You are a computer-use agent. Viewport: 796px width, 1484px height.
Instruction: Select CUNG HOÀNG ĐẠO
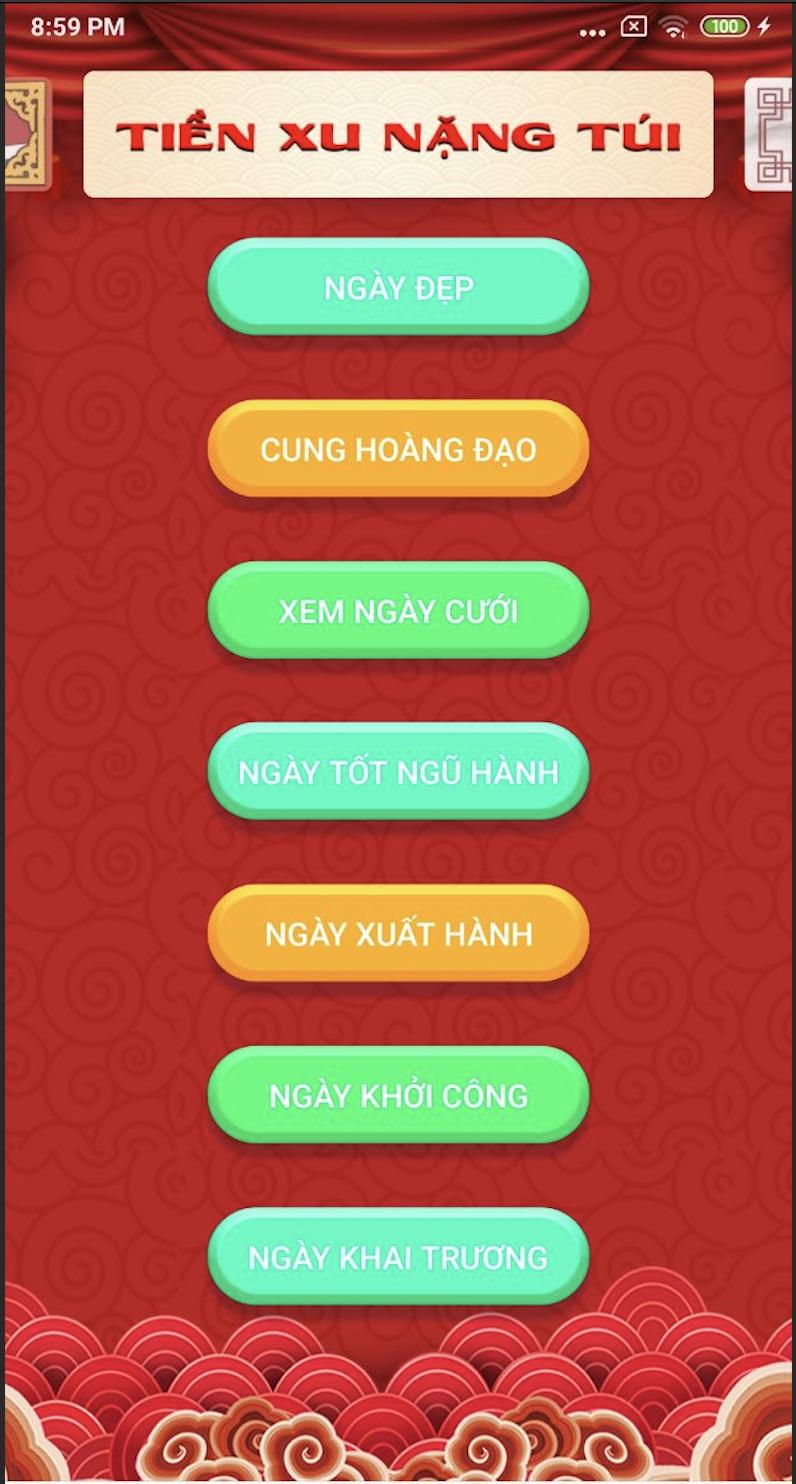(x=398, y=449)
